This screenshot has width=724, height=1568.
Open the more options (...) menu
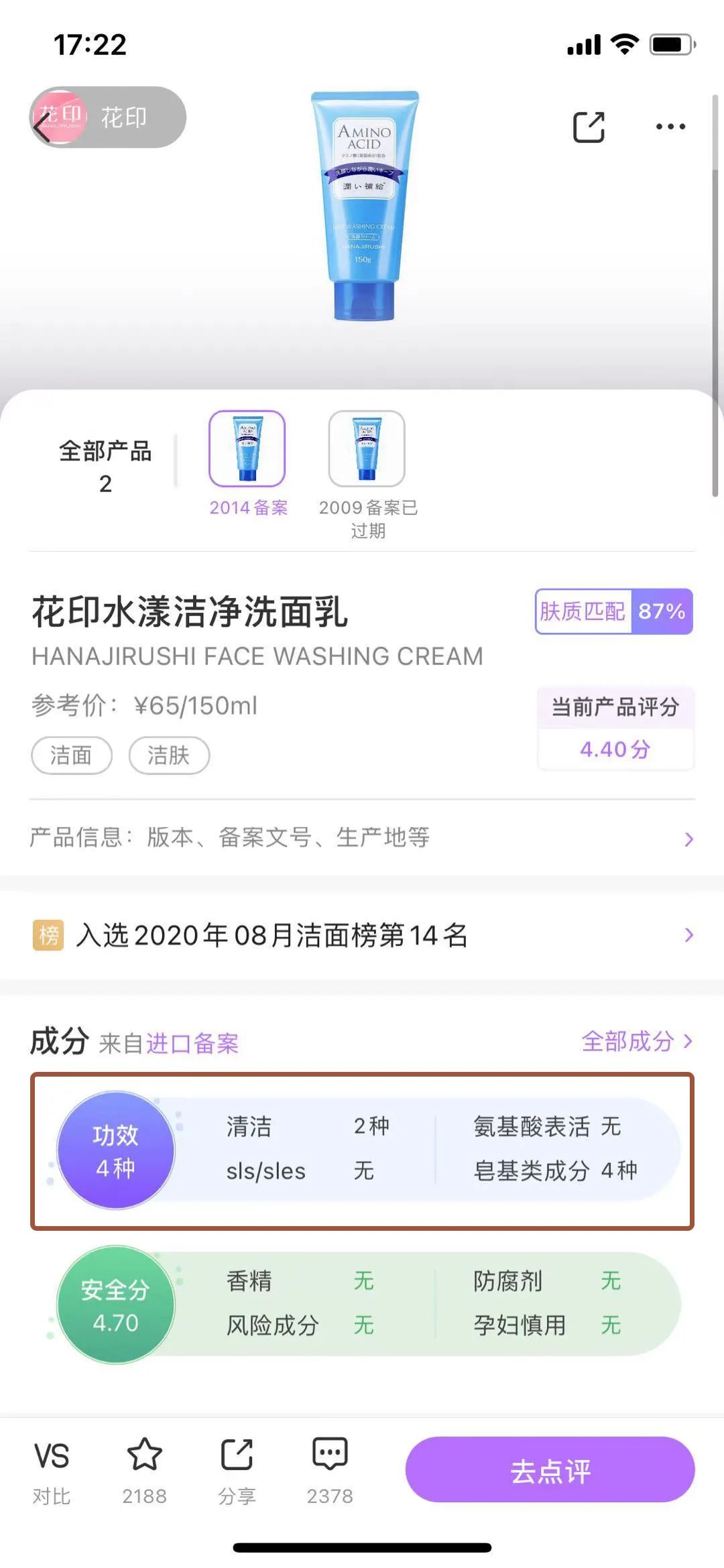pos(670,126)
